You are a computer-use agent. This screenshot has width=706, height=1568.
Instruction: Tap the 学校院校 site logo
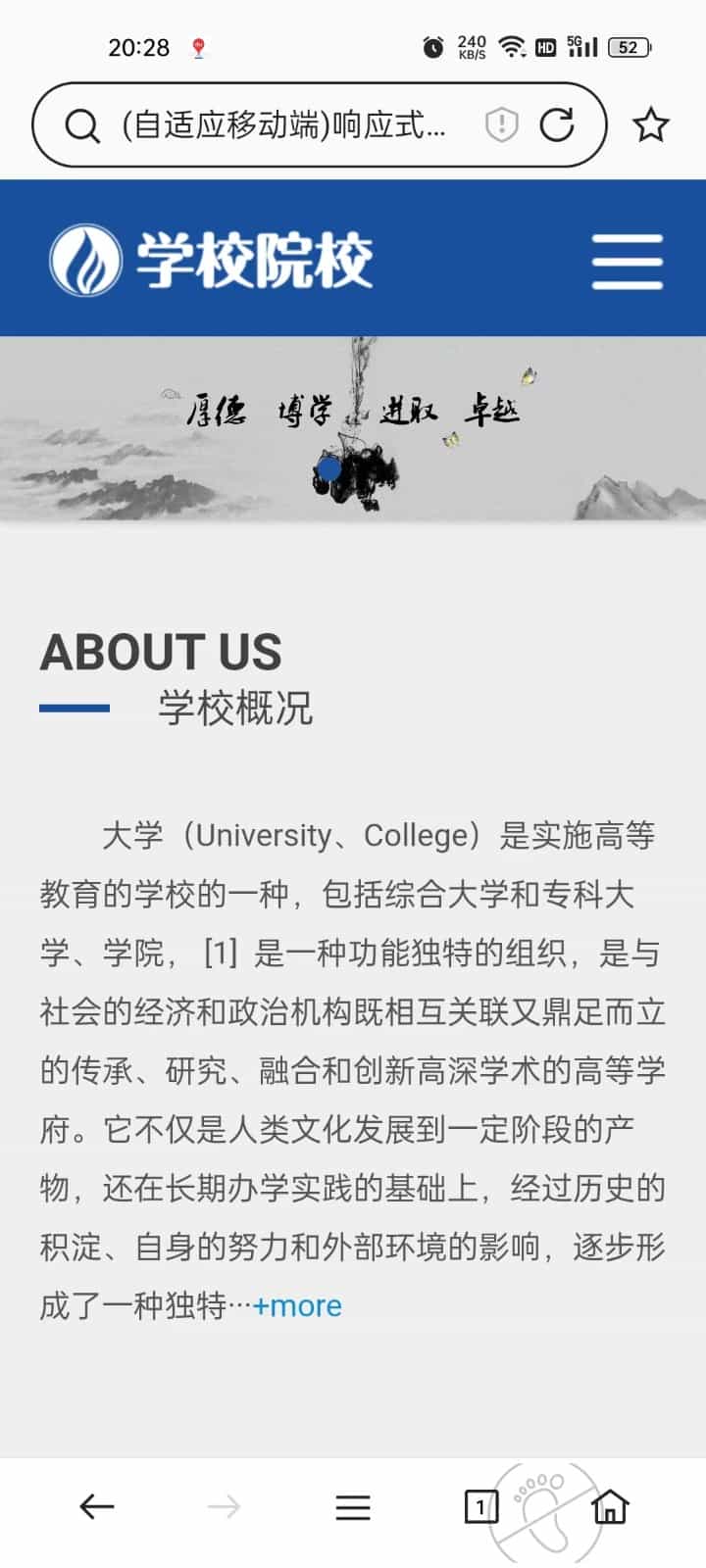point(211,261)
